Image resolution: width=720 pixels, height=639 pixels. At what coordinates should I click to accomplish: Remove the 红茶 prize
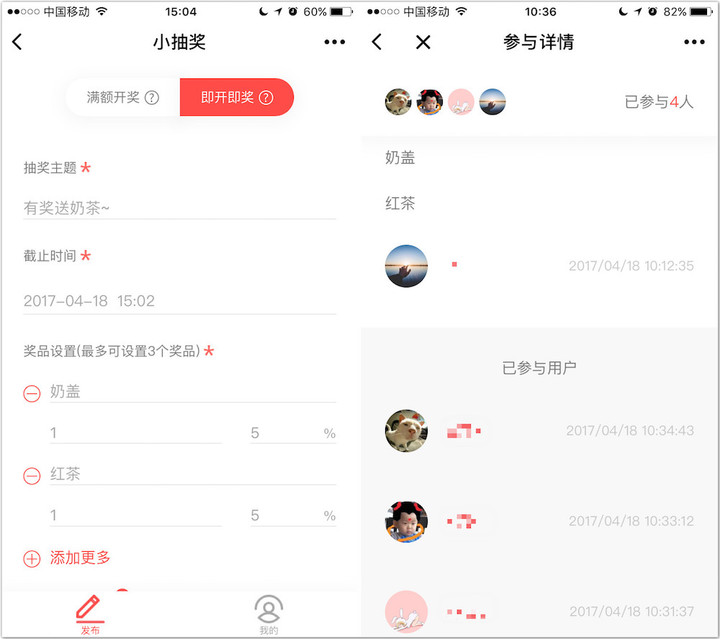32,476
